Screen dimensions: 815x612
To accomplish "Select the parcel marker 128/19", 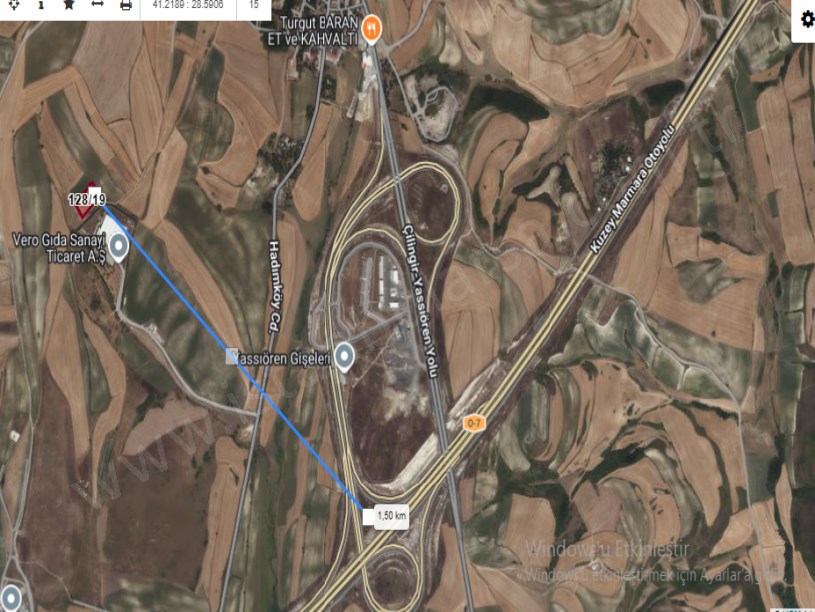I will 88,199.
